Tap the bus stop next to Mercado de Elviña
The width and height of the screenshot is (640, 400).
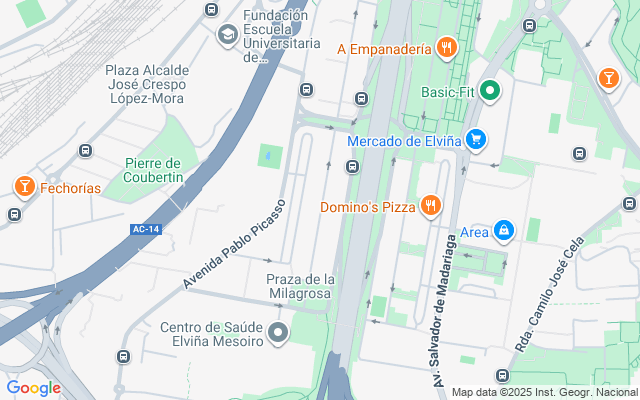coord(353,166)
